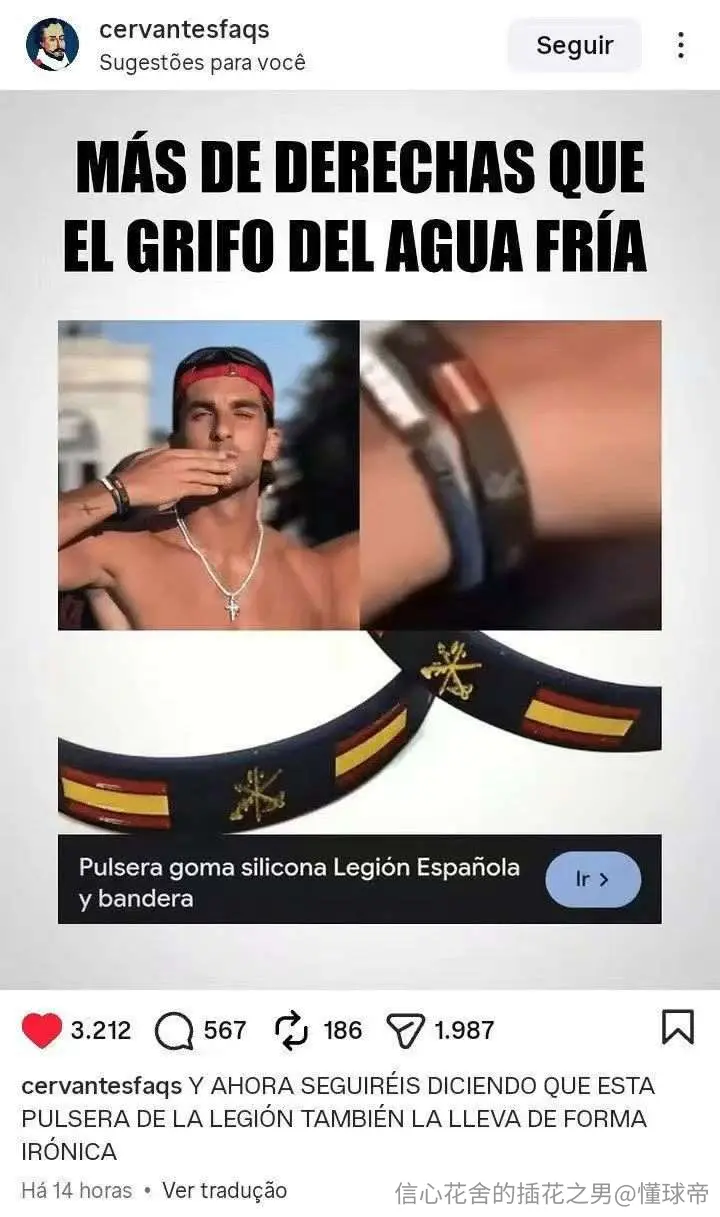Tap Ver tradução to translate caption
The height and width of the screenshot is (1217, 720).
pos(225,1190)
